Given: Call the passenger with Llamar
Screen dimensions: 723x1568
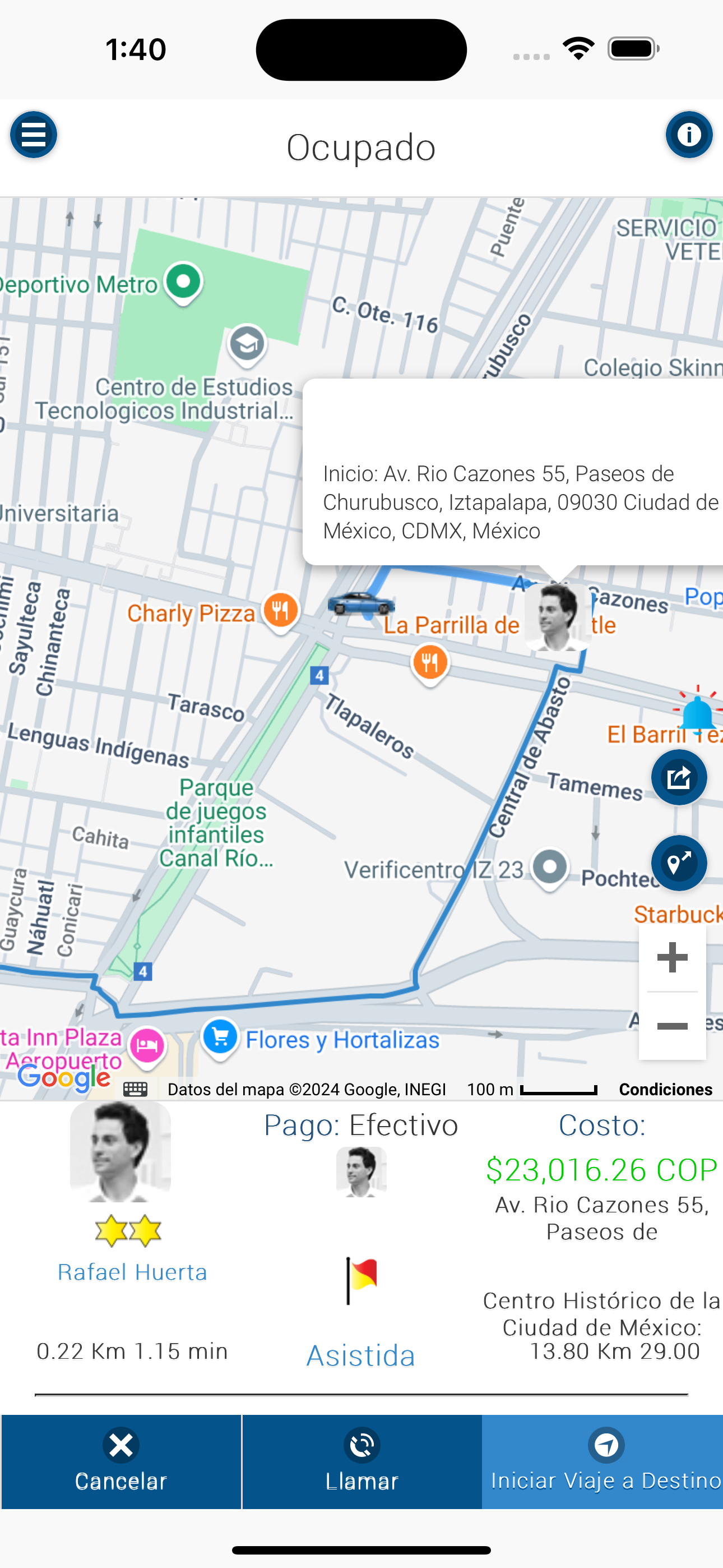Looking at the screenshot, I should click(x=361, y=1461).
